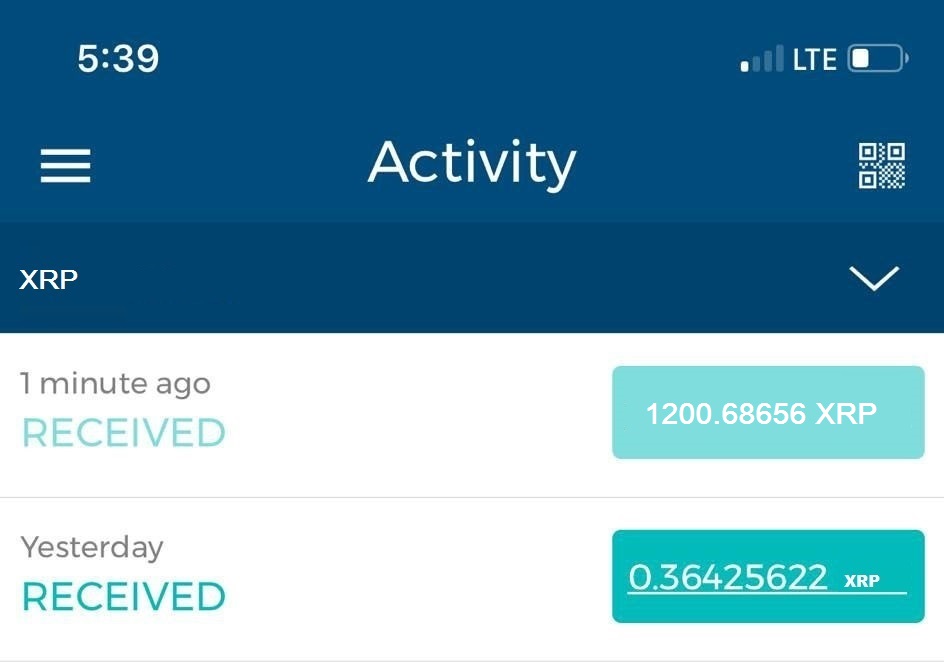This screenshot has height=662, width=944.
Task: Expand the XRP currency dropdown
Action: 873,278
